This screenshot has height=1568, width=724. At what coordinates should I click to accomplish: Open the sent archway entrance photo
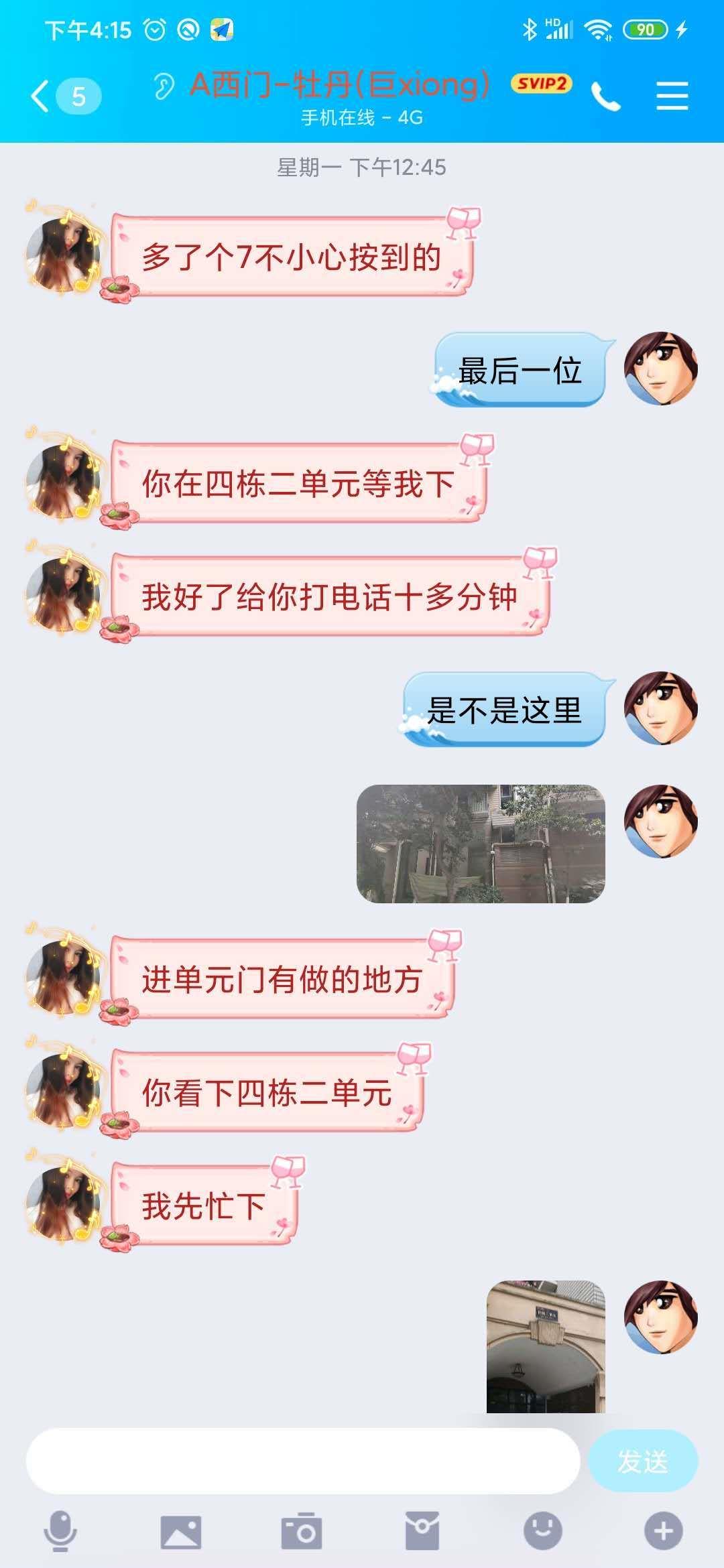(x=546, y=1347)
